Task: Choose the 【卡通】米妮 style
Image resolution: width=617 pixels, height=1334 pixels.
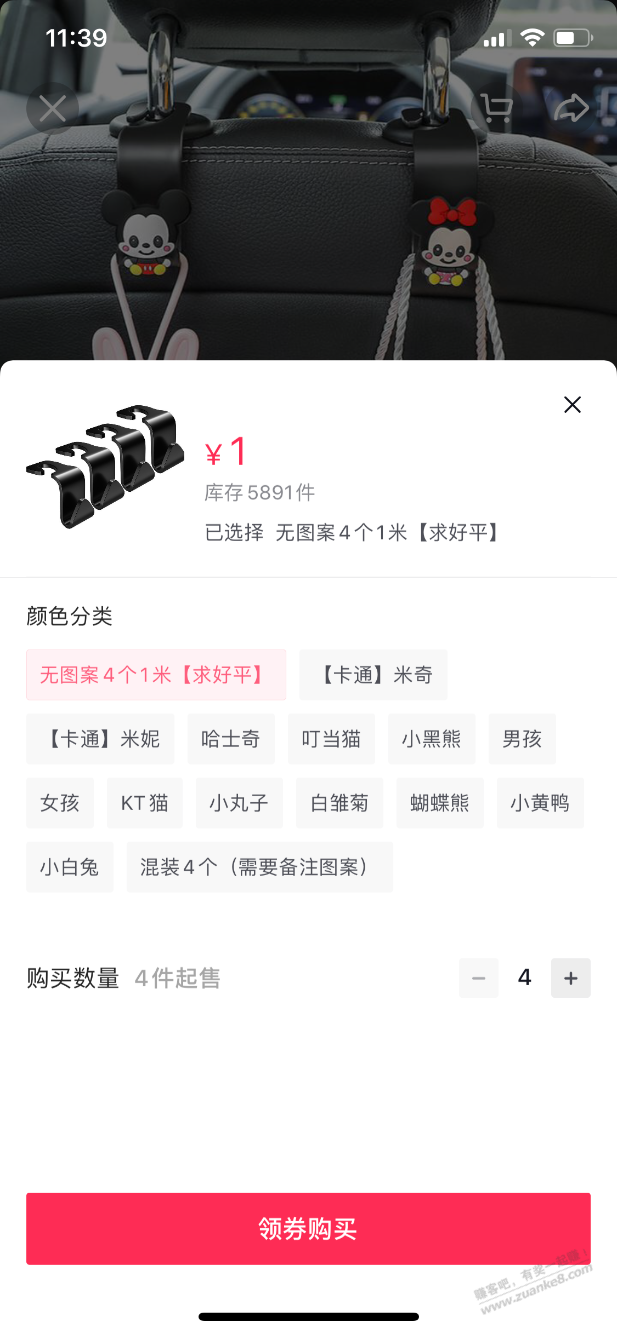Action: point(100,739)
